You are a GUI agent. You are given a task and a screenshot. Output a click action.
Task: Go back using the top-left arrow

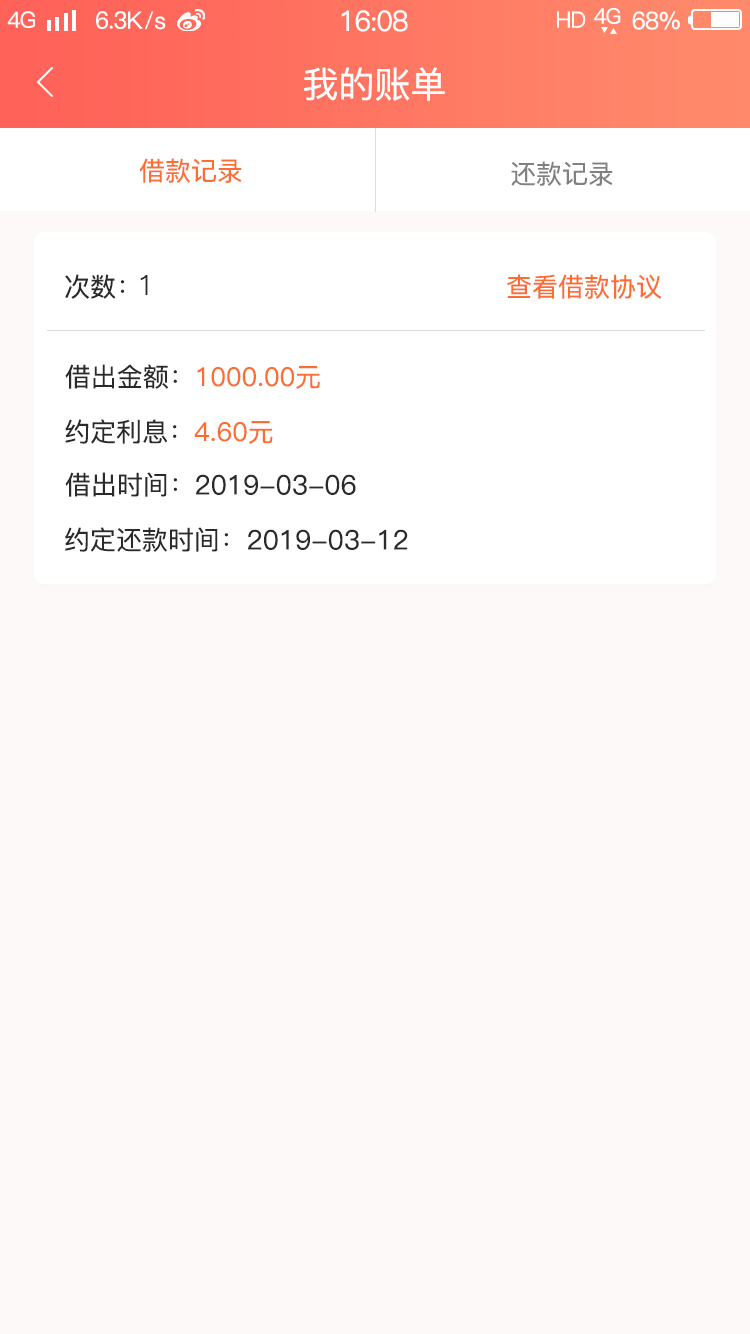point(45,83)
